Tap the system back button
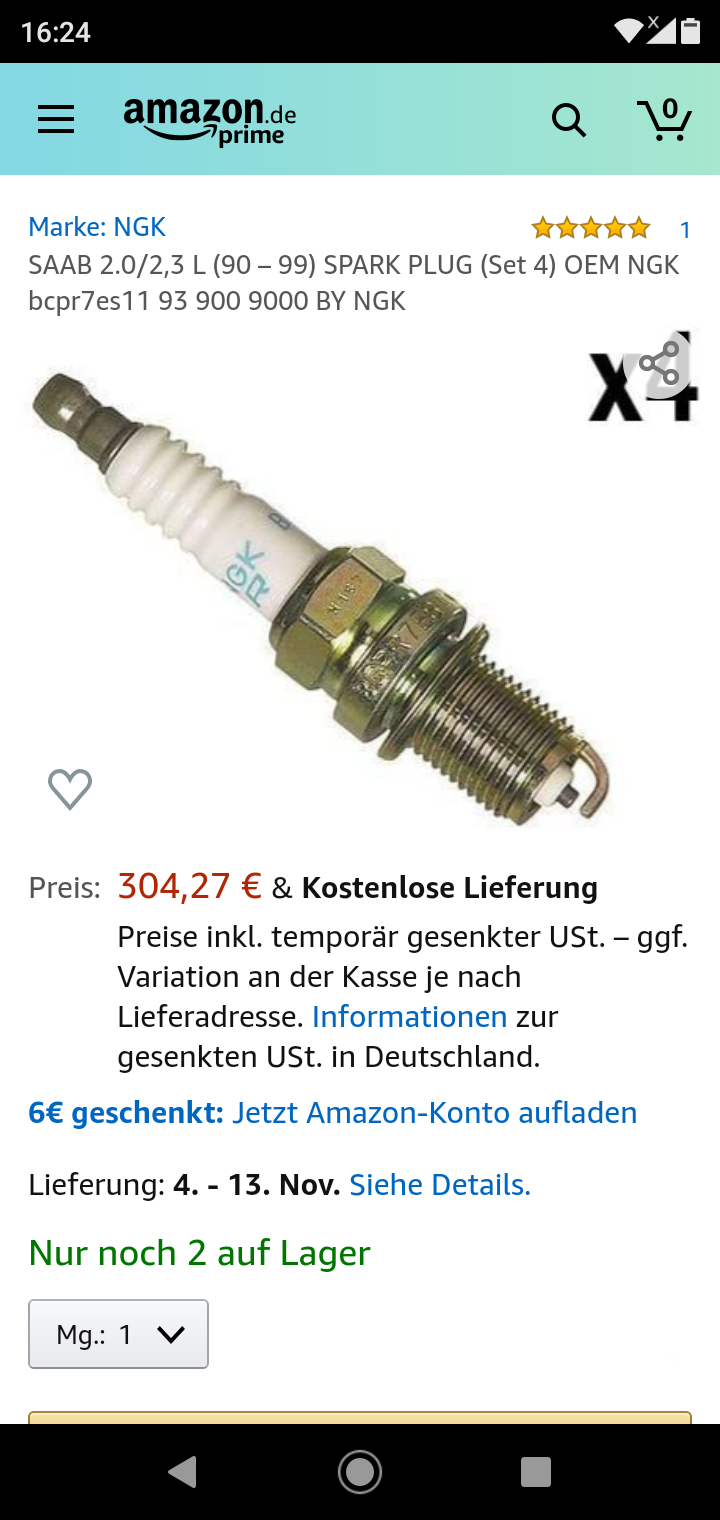Image resolution: width=720 pixels, height=1520 pixels. click(x=182, y=1472)
